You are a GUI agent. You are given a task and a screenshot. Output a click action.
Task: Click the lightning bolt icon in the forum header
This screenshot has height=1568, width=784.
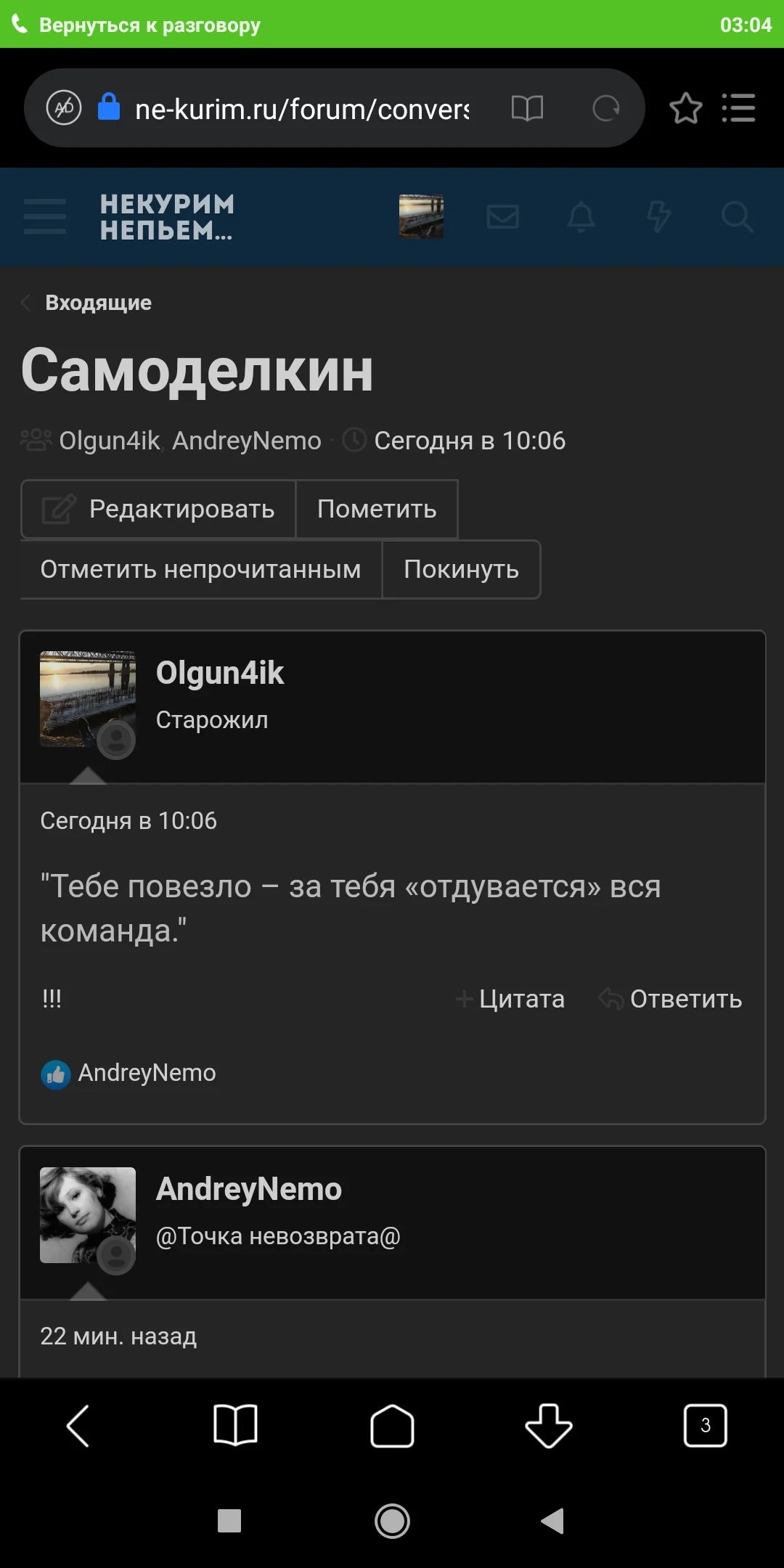point(659,216)
